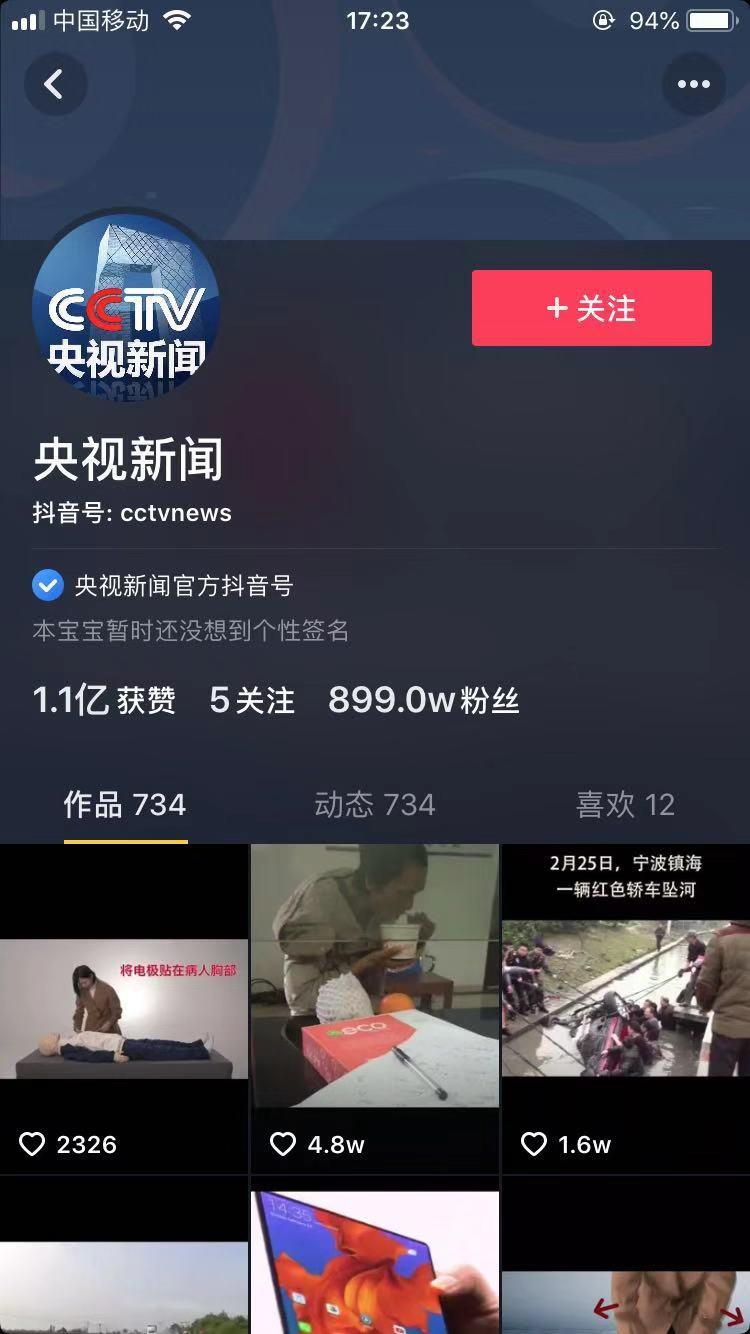This screenshot has width=750, height=1334.
Task: Open the CPR video with 2326 likes
Action: point(124,1008)
